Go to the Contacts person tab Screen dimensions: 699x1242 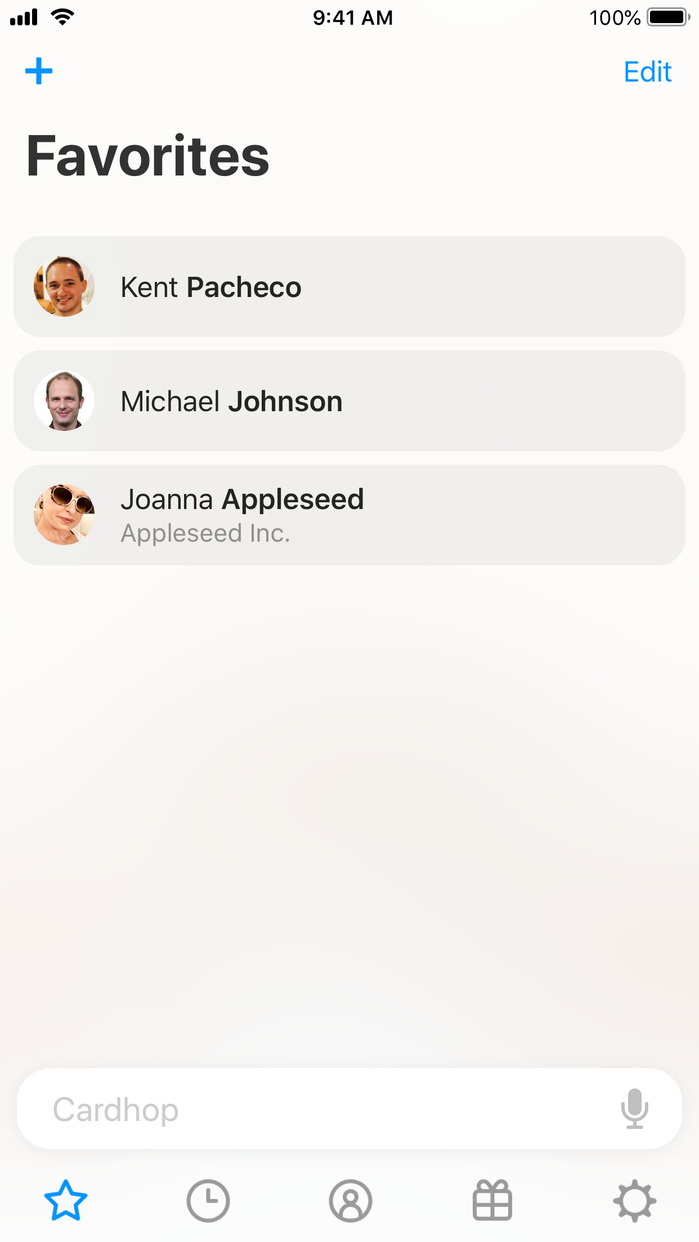[x=350, y=1201]
